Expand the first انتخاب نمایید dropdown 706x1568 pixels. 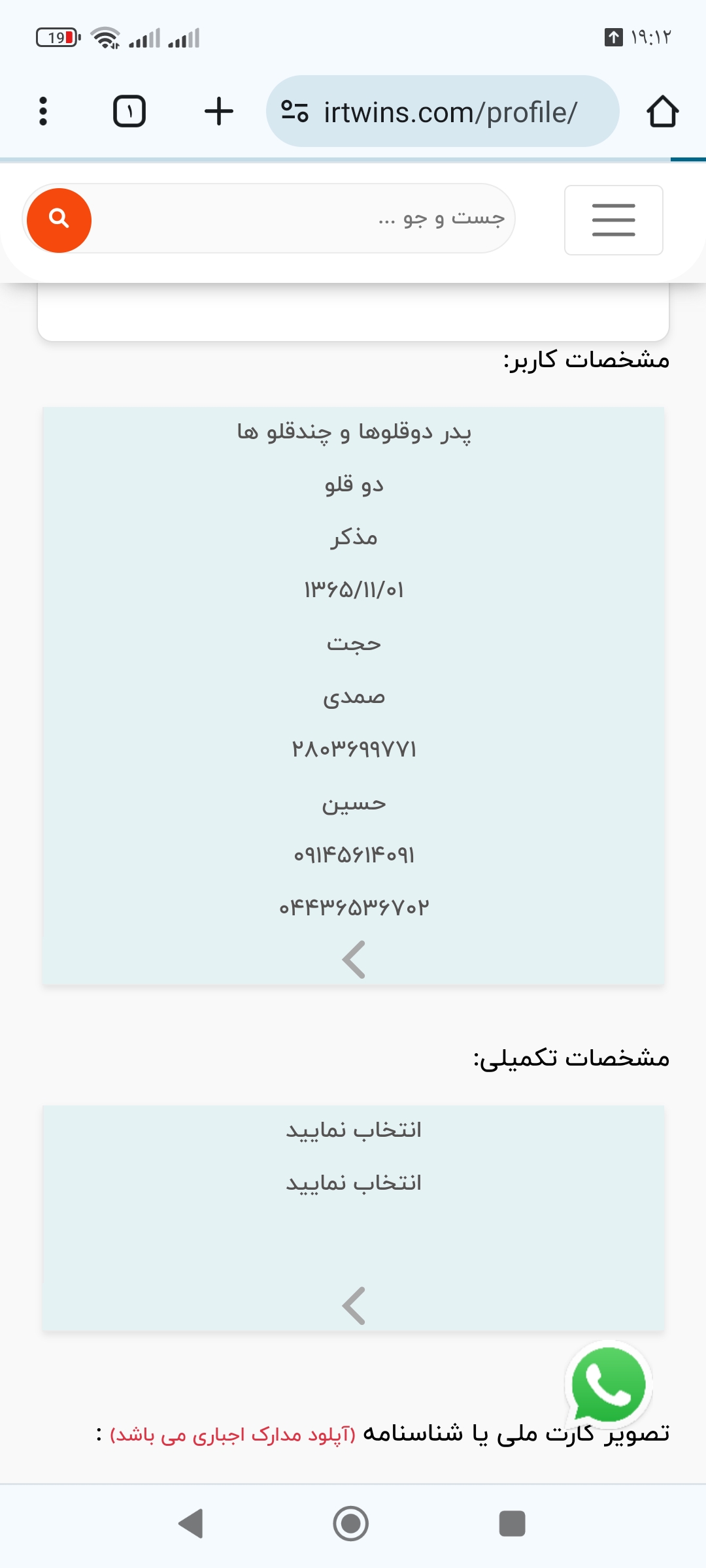pos(353,1128)
